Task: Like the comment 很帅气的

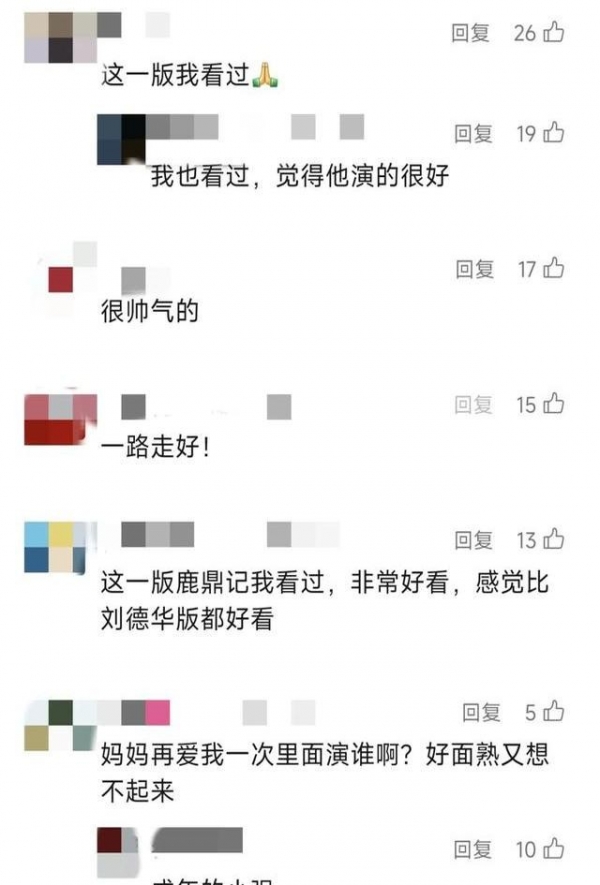Action: [x=554, y=268]
